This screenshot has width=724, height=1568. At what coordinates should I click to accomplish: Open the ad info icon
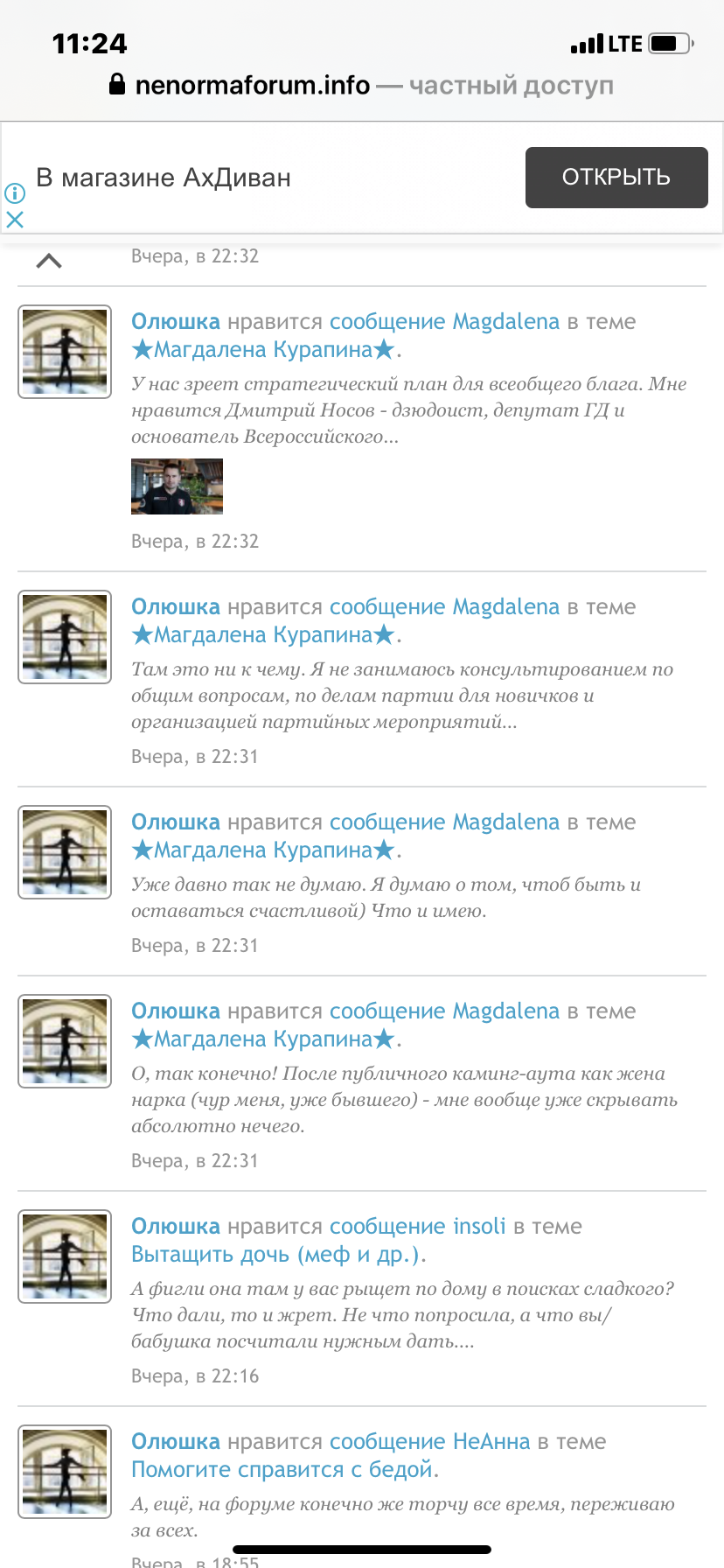pyautogui.click(x=15, y=193)
